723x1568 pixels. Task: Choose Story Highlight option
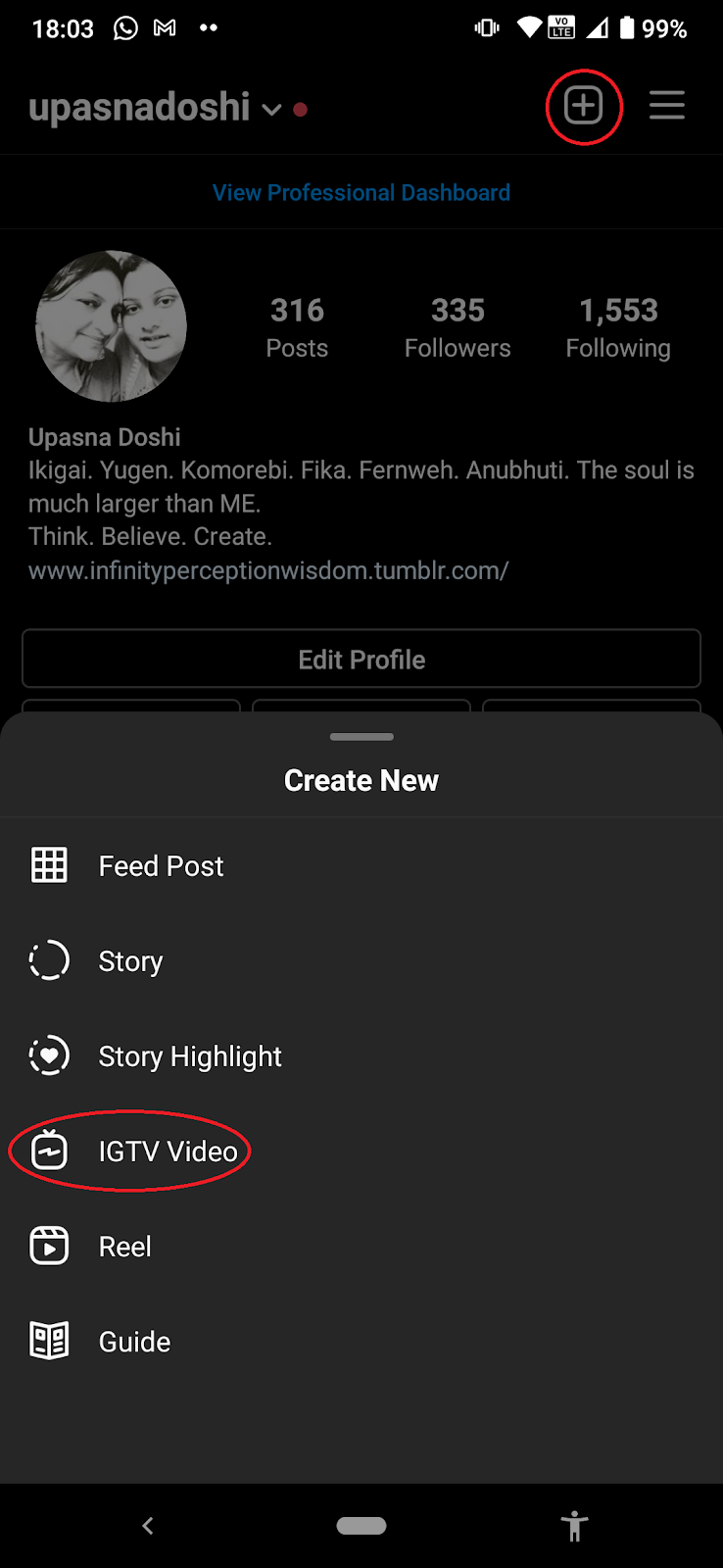[361, 1055]
